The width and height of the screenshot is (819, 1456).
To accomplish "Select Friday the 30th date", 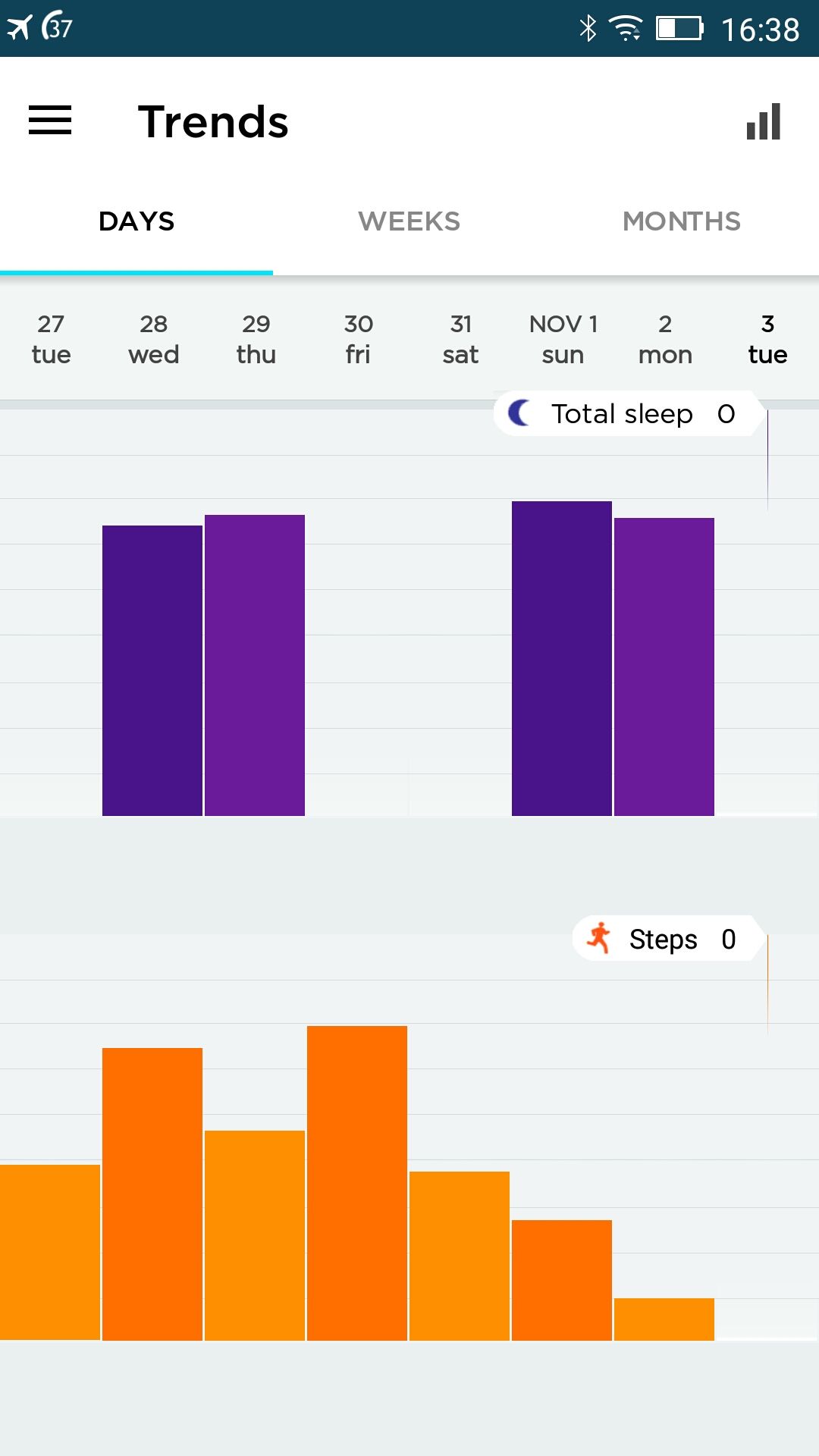I will click(358, 339).
